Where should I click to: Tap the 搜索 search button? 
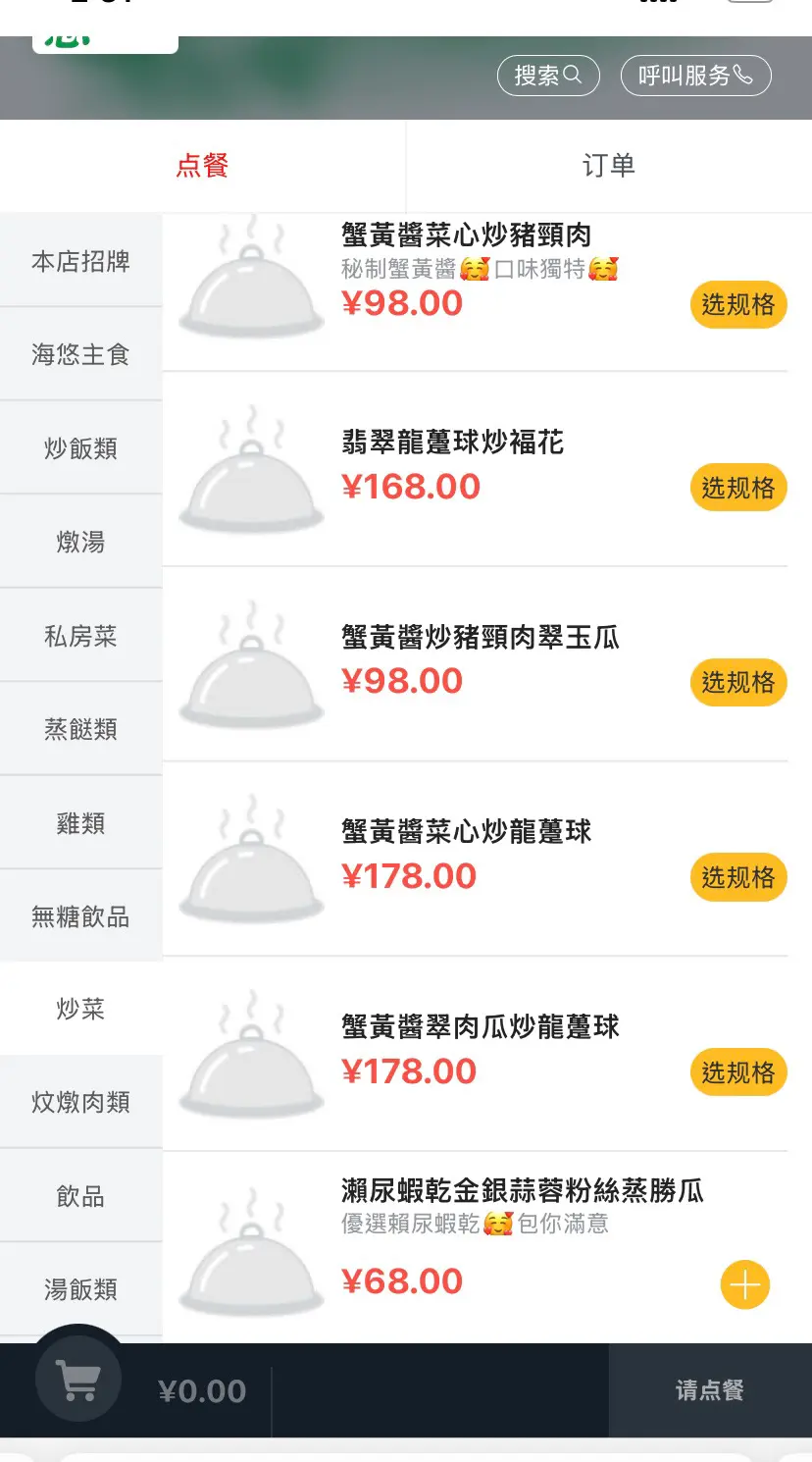548,76
